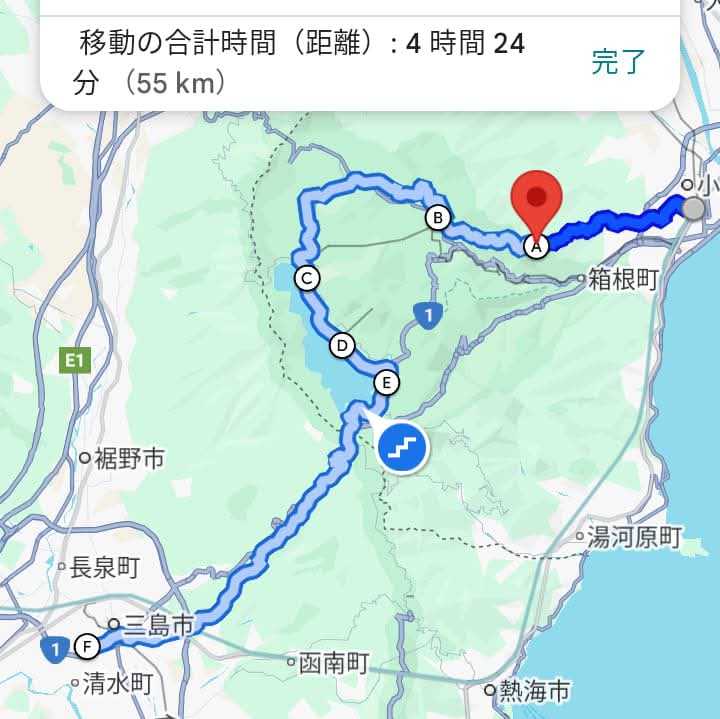Tap 完了 to finish the route

[x=619, y=62]
